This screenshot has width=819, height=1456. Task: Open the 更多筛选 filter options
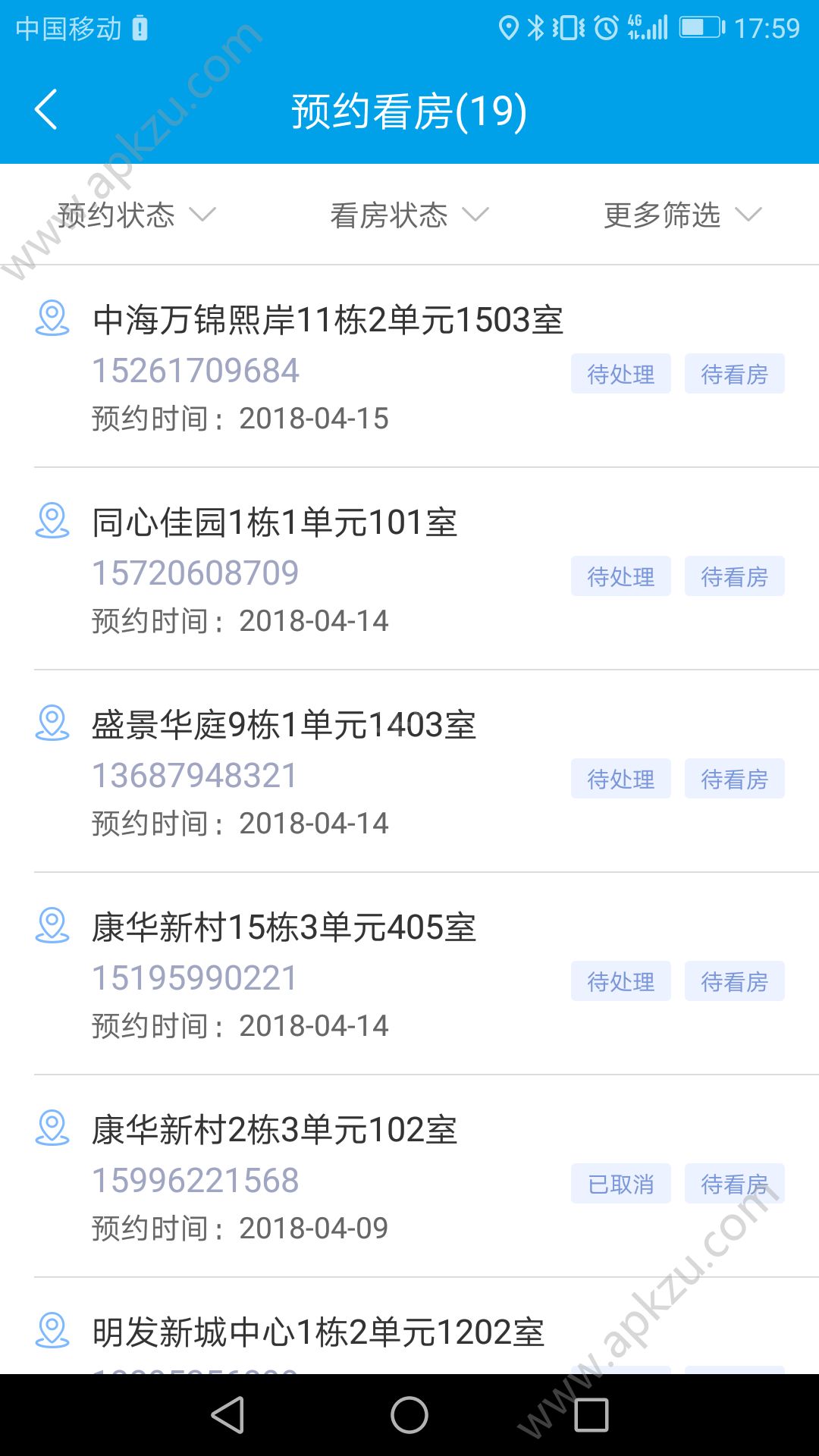tap(679, 215)
